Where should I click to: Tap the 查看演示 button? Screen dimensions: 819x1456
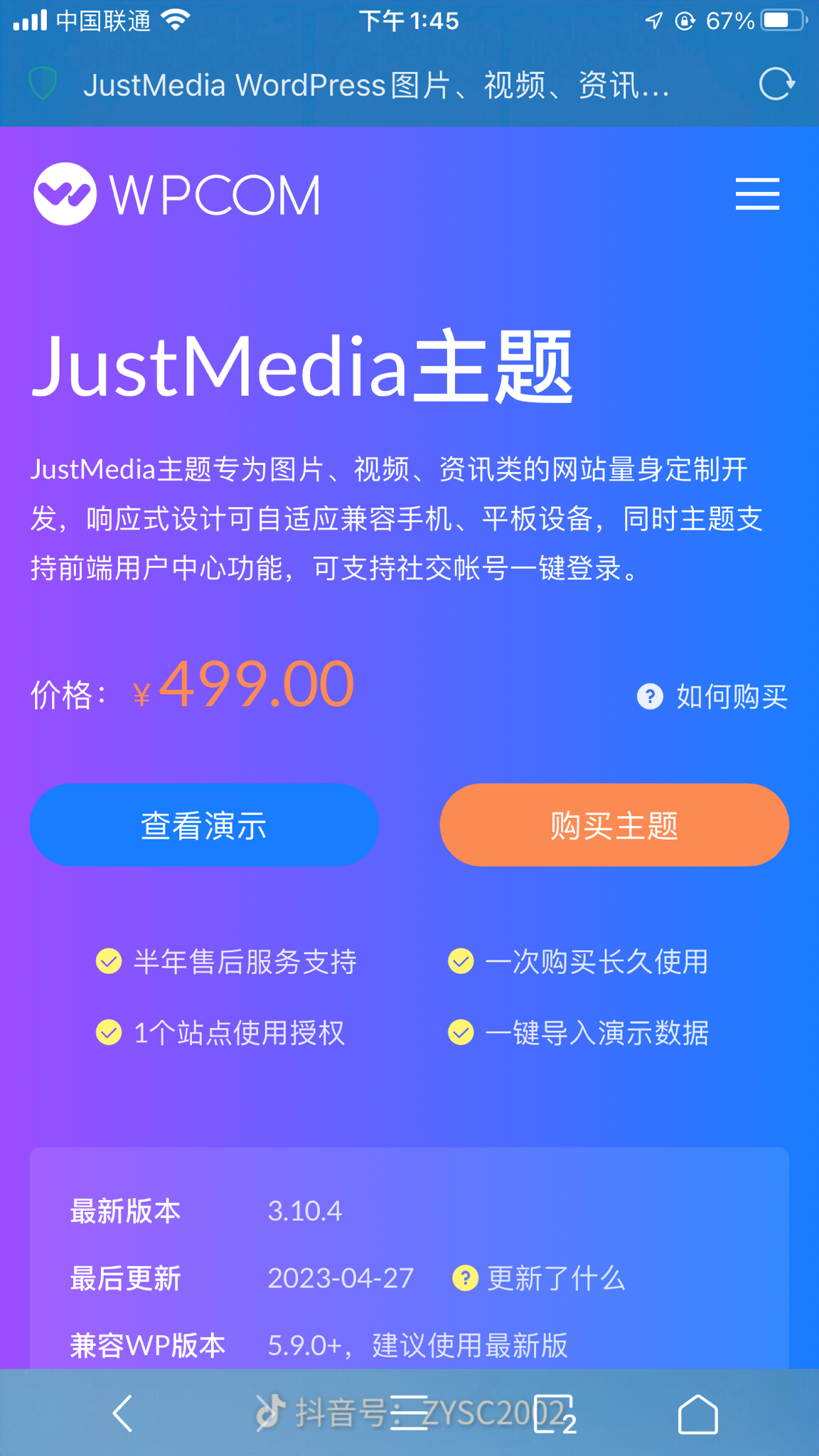(x=204, y=825)
